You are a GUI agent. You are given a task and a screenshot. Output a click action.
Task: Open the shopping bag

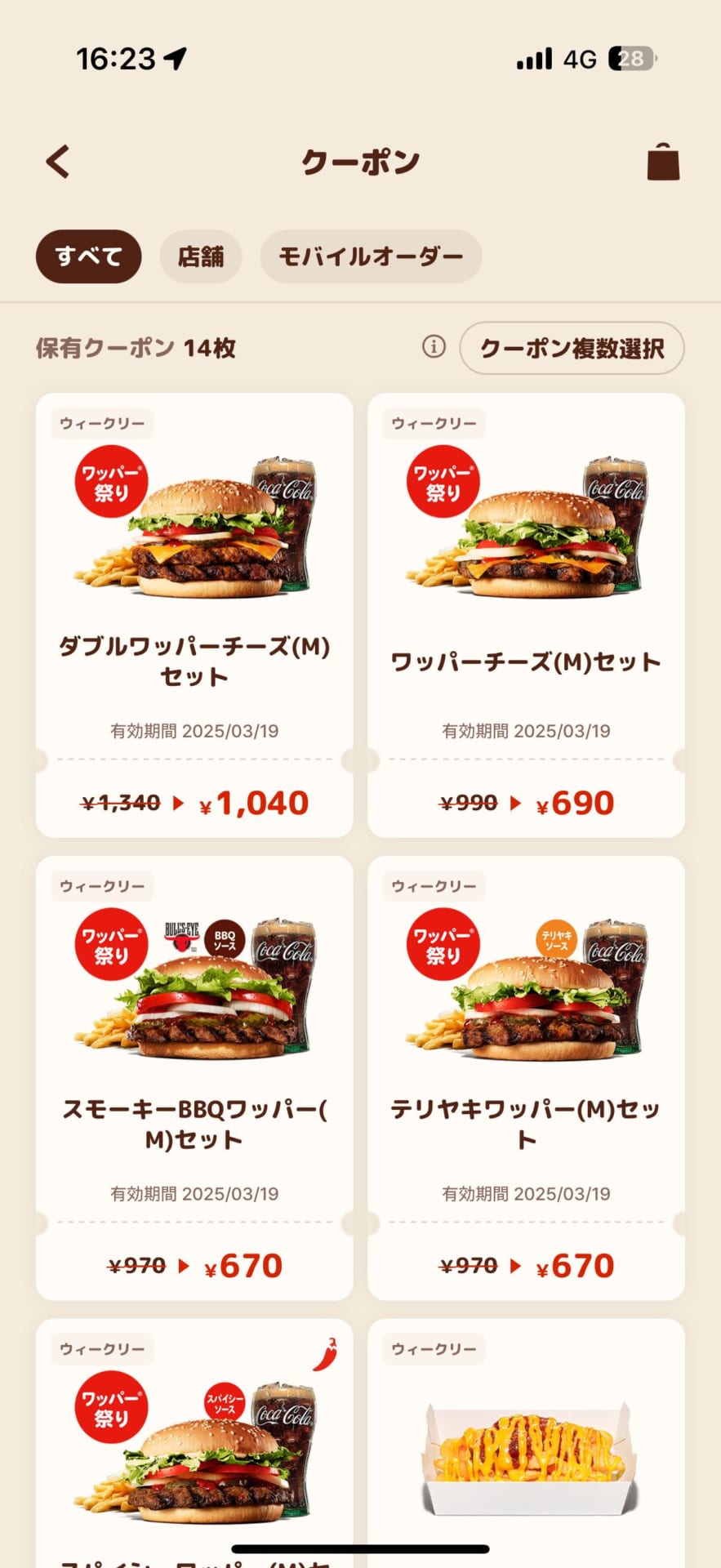(x=662, y=162)
